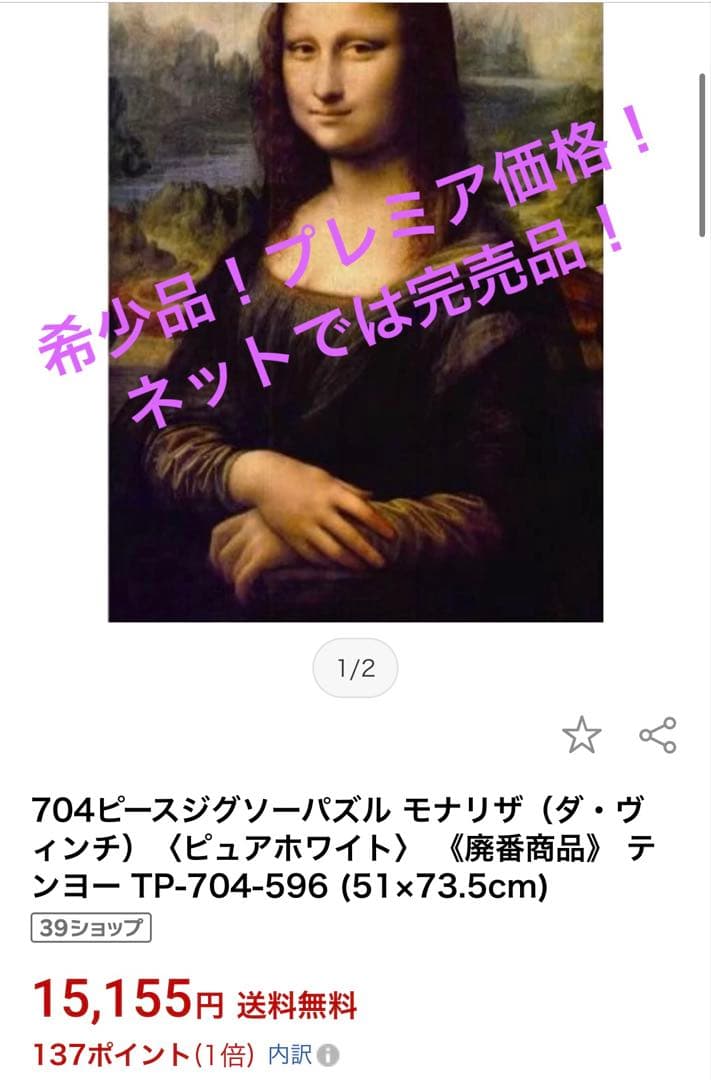Image resolution: width=711 pixels, height=1080 pixels.
Task: Open the Mona Lisa puzzle product image
Action: [x=355, y=310]
